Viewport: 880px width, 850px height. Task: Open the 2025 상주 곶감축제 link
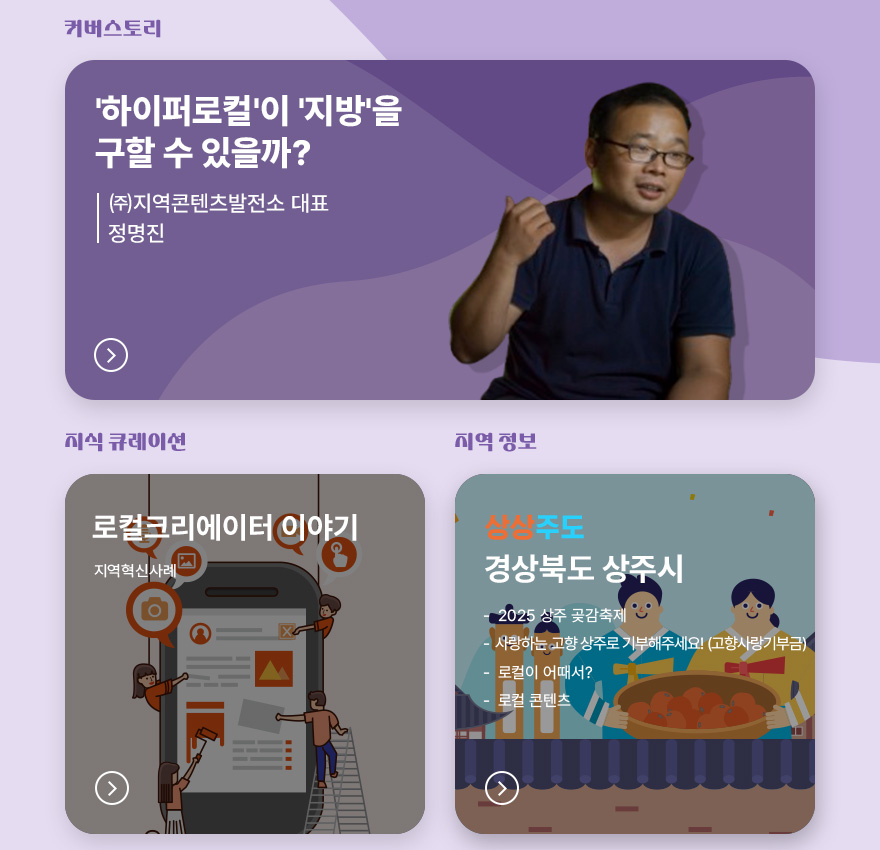point(561,615)
